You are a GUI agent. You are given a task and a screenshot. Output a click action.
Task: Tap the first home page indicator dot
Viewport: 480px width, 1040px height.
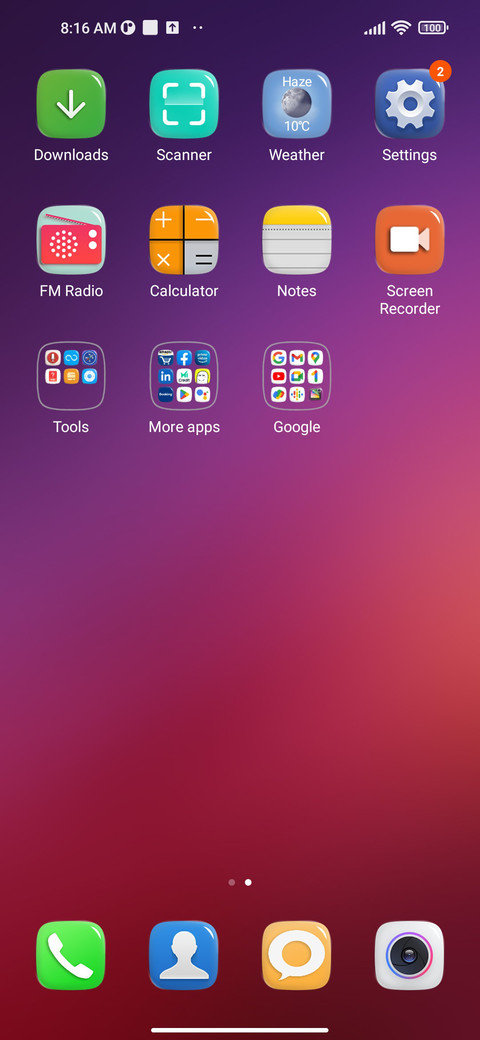[x=231, y=882]
